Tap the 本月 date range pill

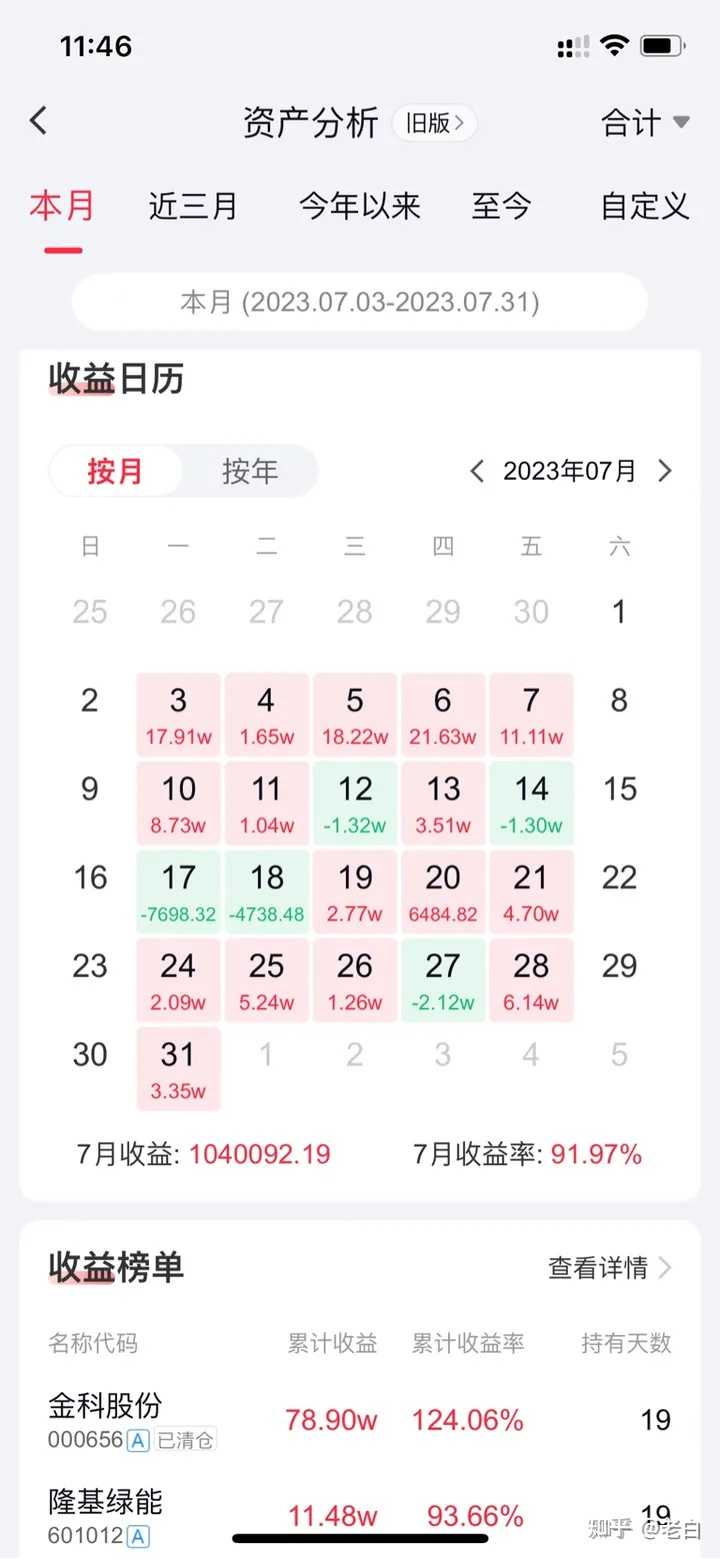point(360,302)
